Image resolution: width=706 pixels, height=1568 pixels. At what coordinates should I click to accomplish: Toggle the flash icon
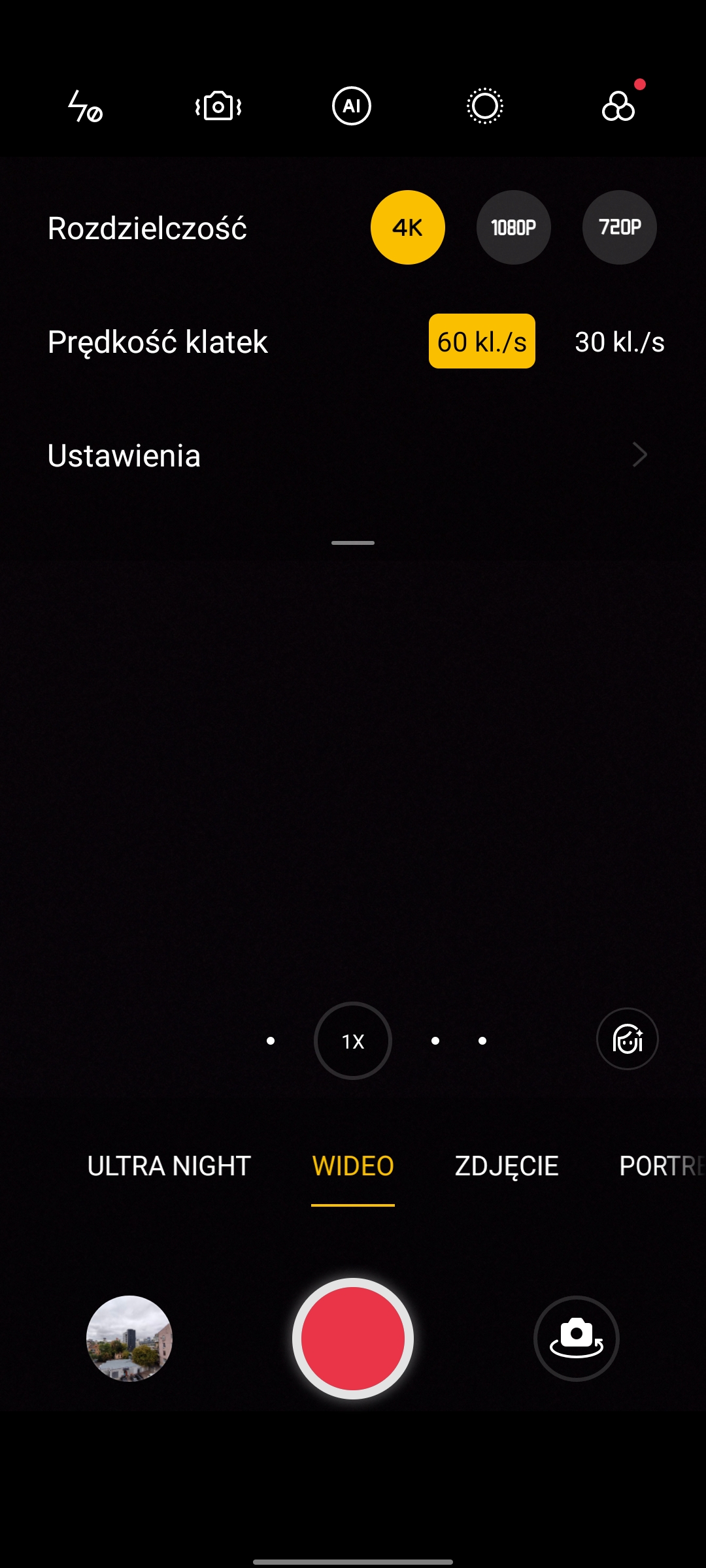(x=86, y=106)
